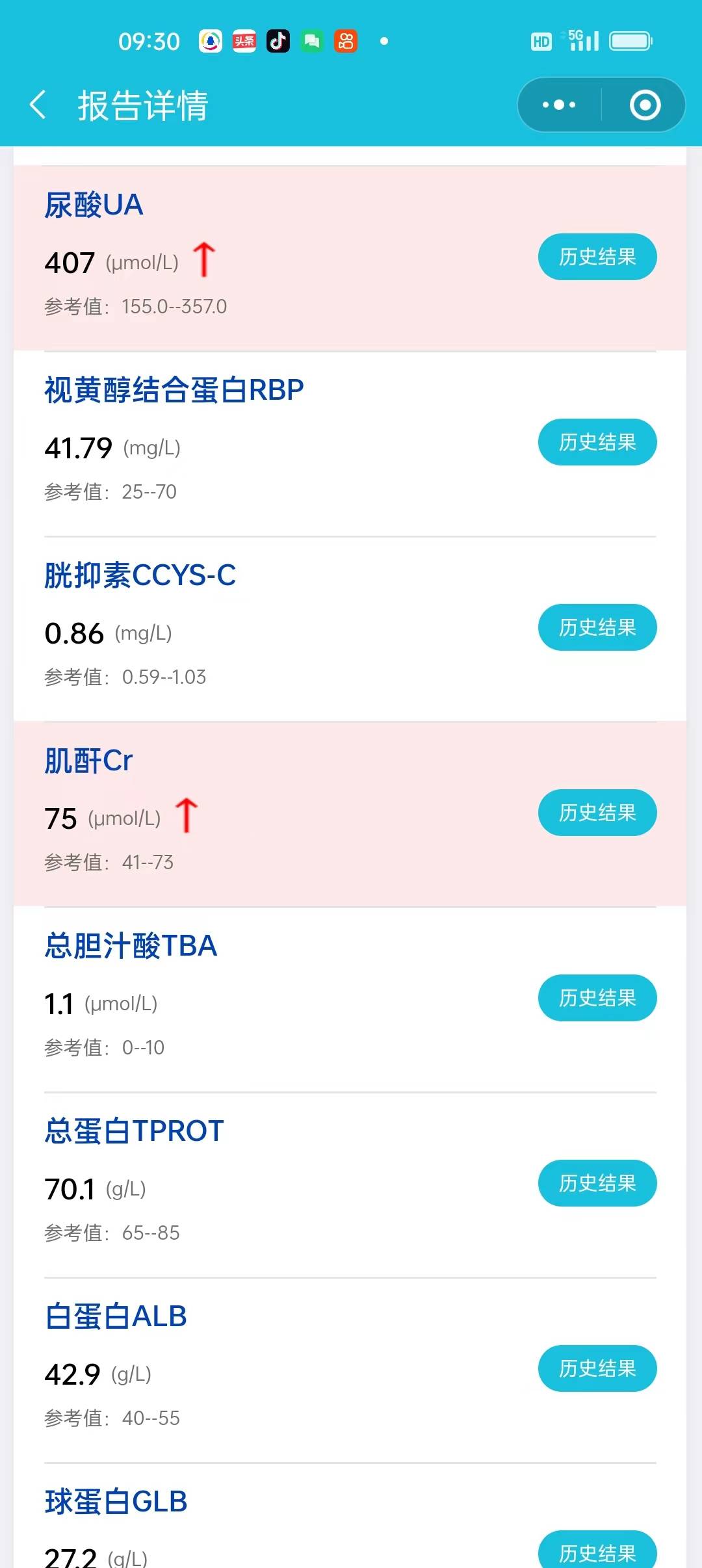Click the battery indicator
This screenshot has height=1568, width=702.
(x=629, y=40)
